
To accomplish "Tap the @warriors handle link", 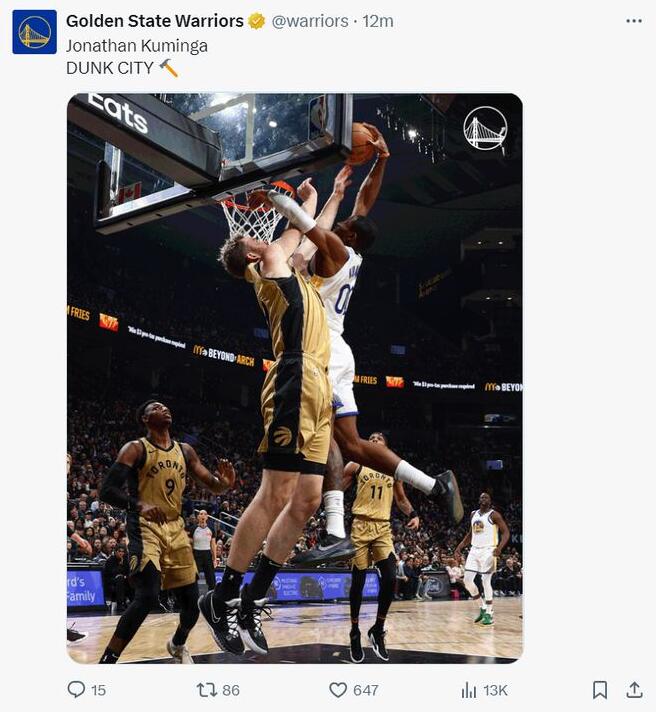I will coord(310,21).
